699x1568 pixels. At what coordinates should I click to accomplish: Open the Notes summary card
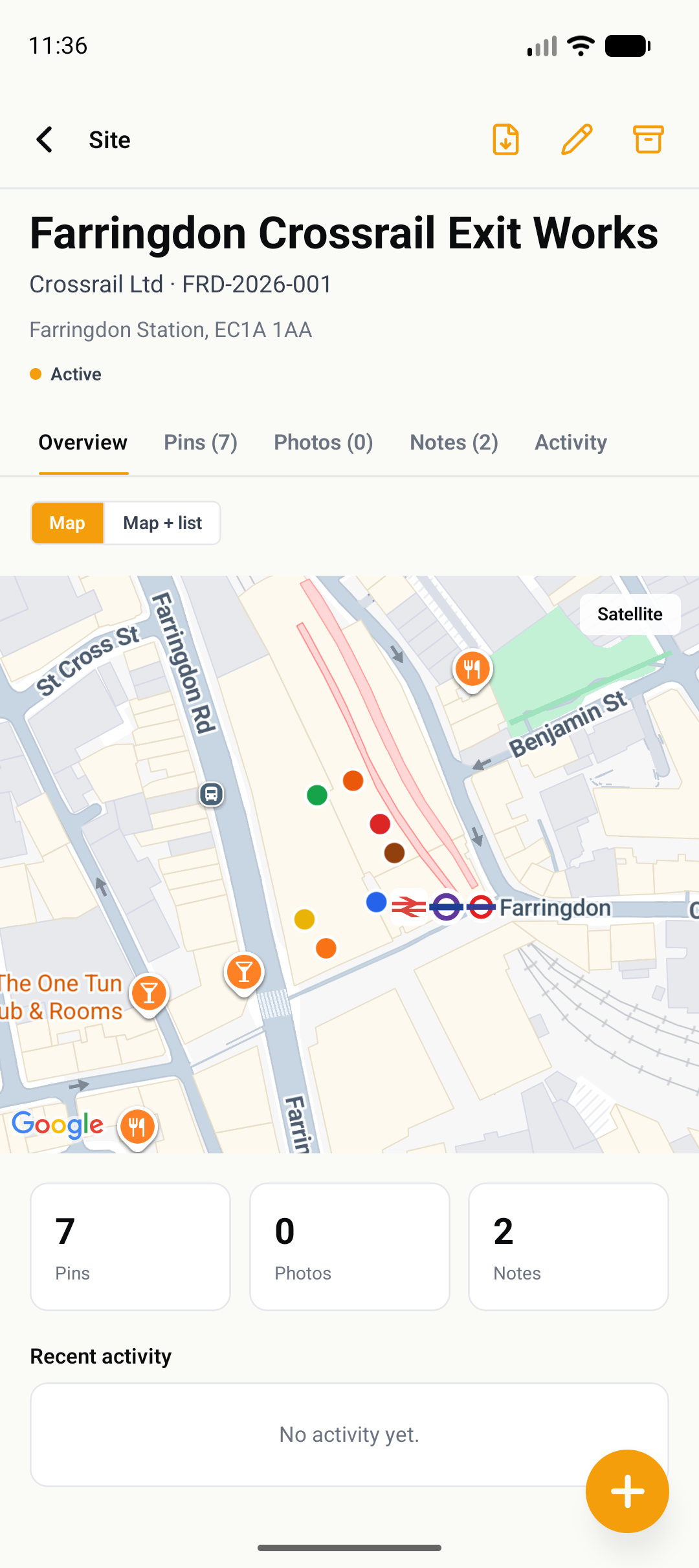pyautogui.click(x=568, y=1247)
